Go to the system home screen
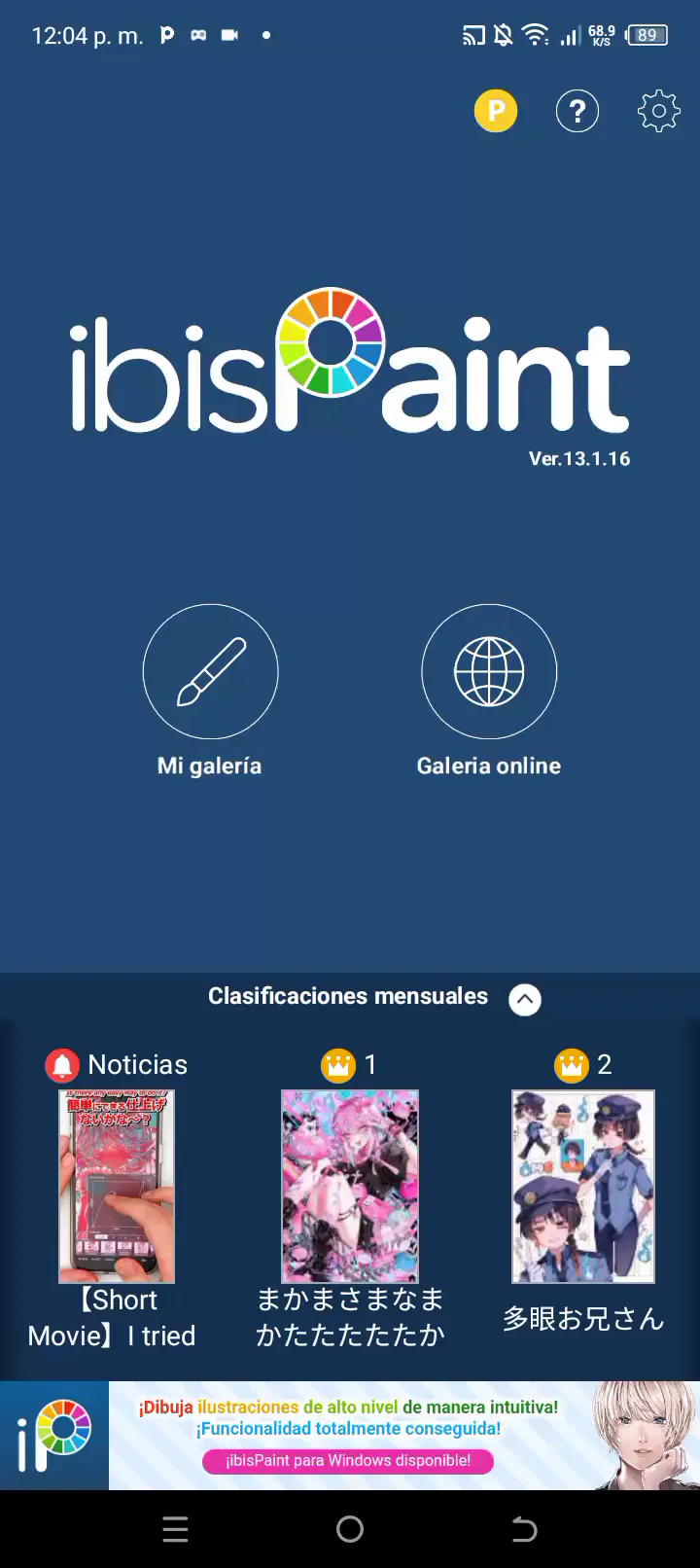700x1568 pixels. pos(350,1529)
